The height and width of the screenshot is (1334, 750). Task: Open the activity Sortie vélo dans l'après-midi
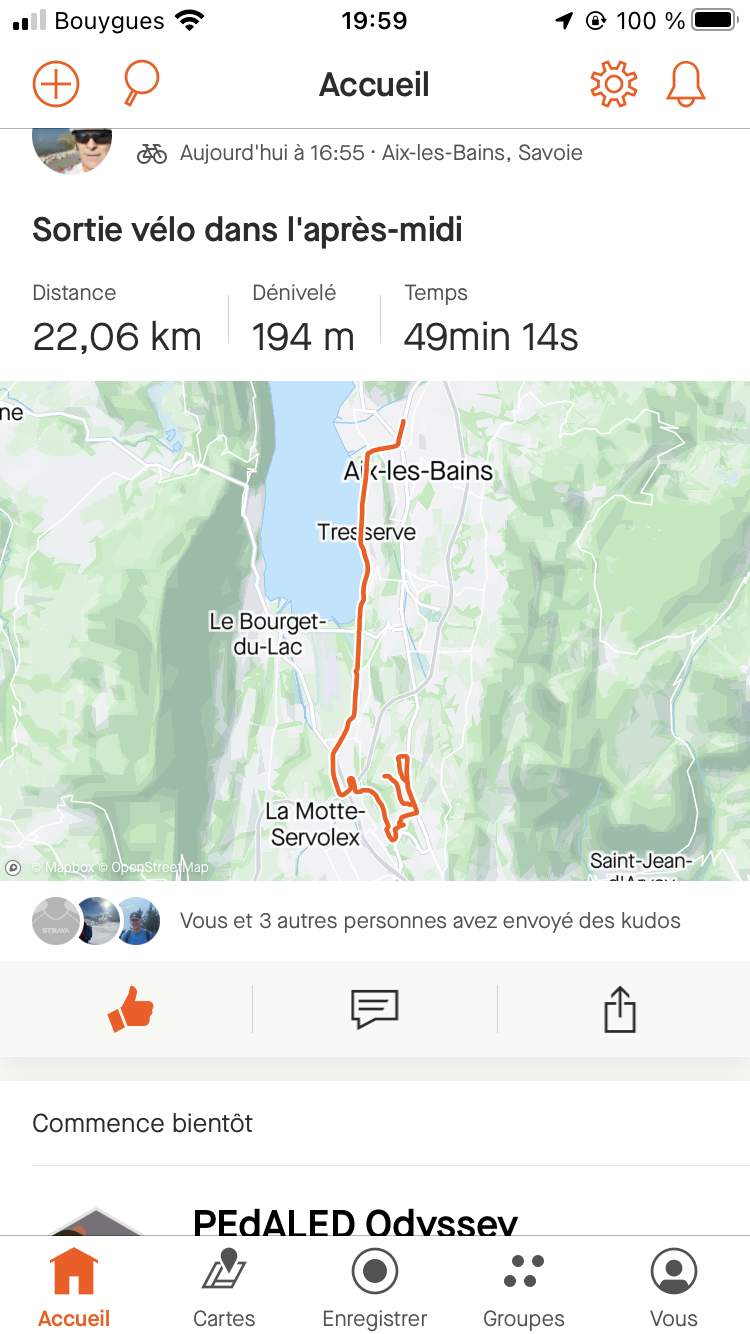[247, 230]
